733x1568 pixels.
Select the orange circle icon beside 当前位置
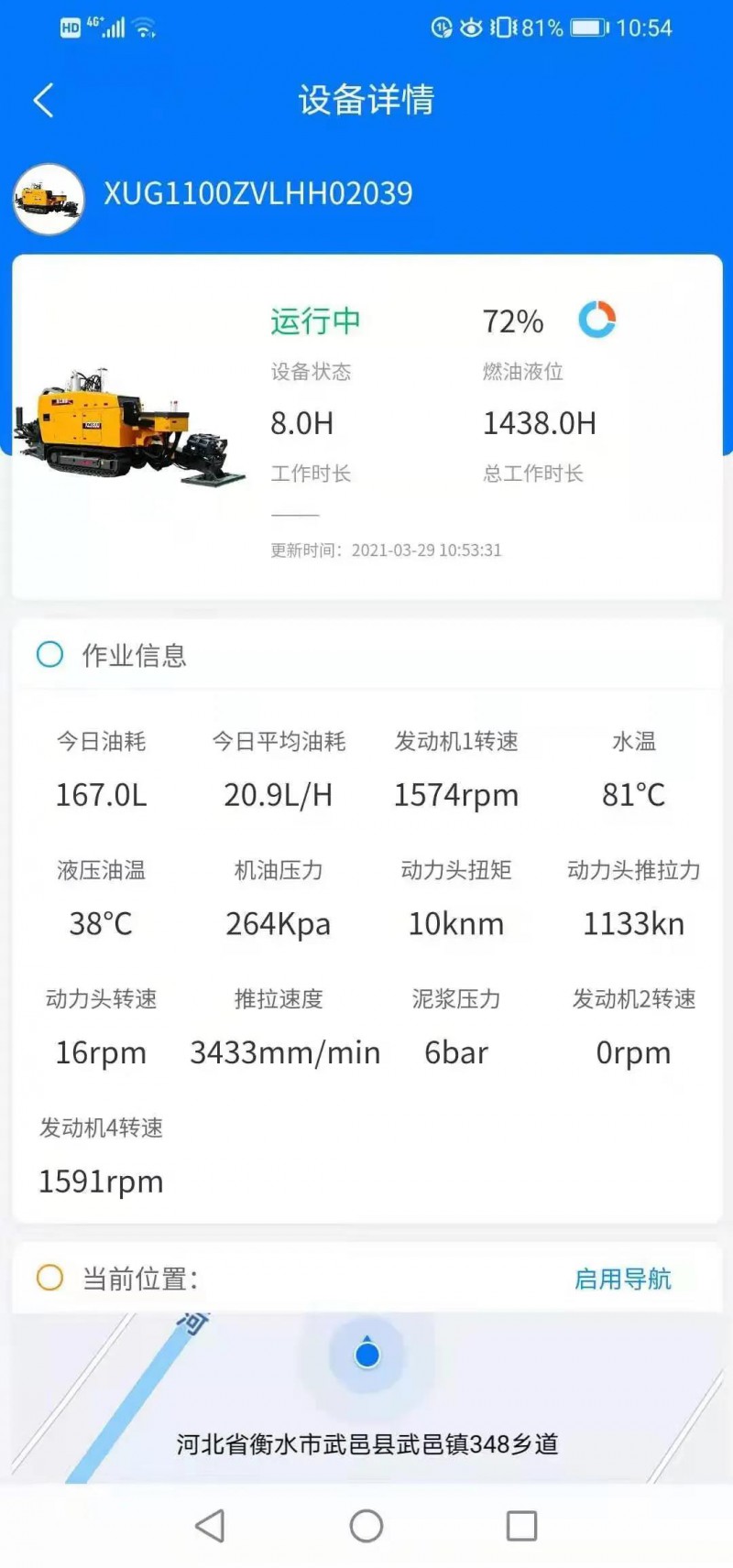[50, 1278]
